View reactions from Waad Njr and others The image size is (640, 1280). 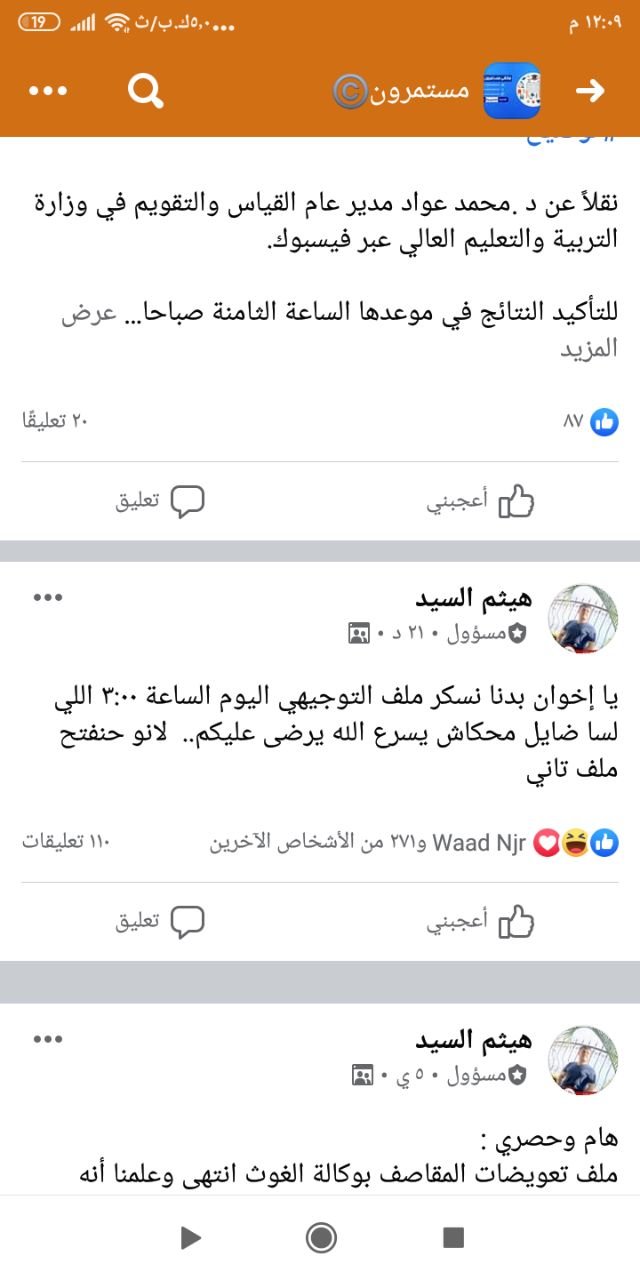420,843
